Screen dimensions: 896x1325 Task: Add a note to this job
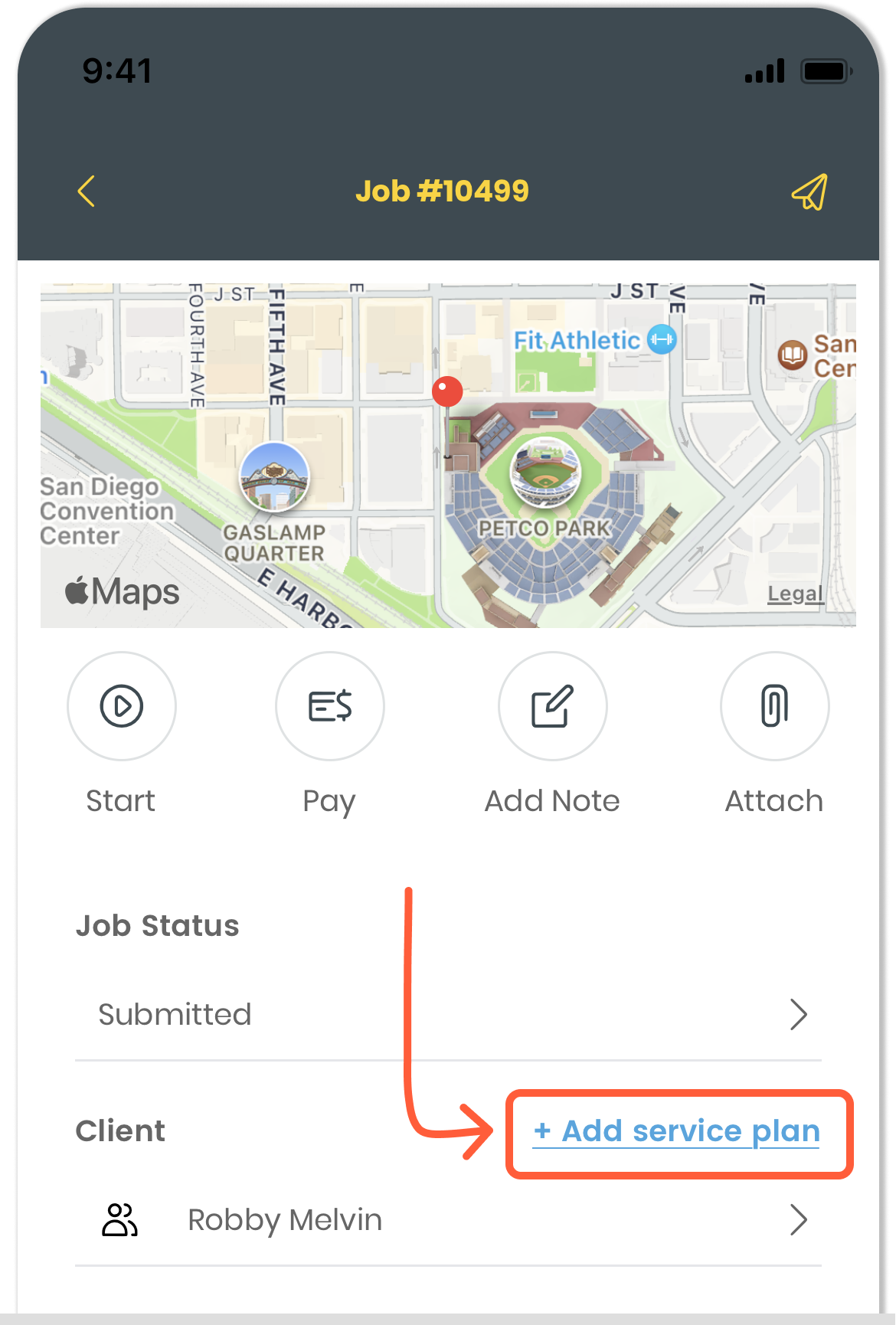(x=552, y=706)
